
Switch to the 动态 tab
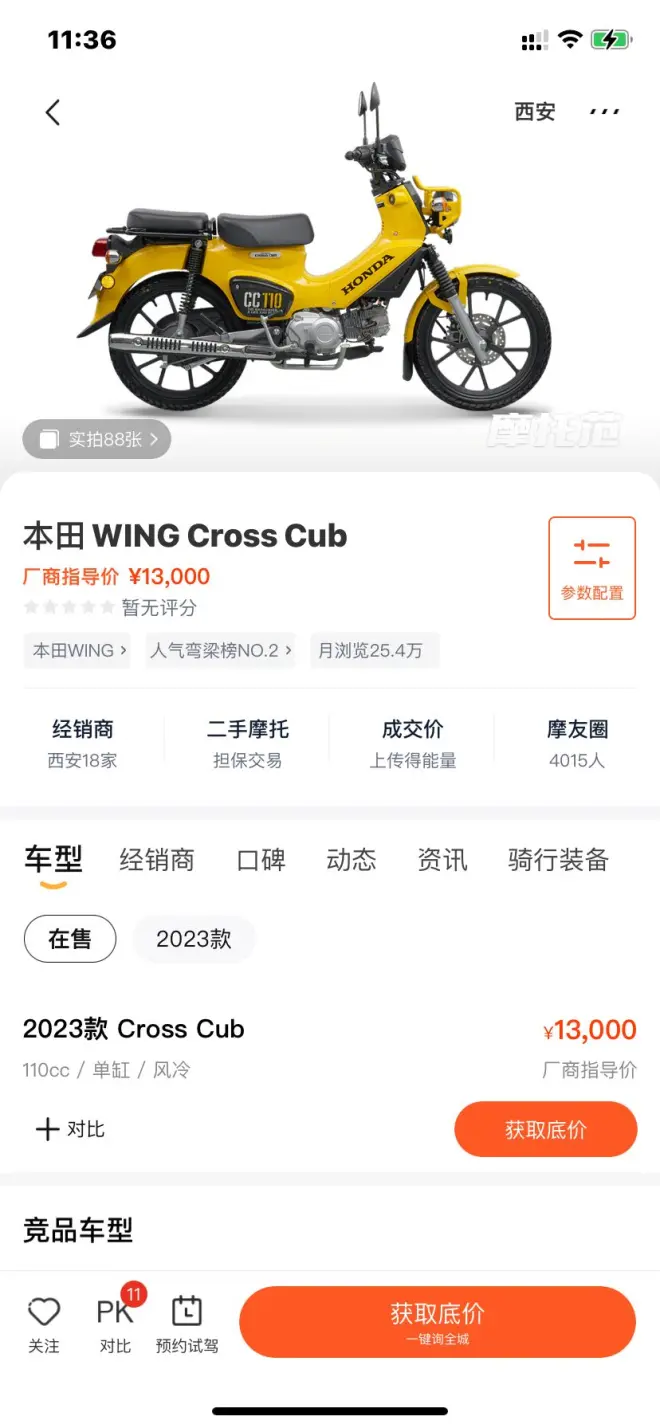tap(351, 859)
